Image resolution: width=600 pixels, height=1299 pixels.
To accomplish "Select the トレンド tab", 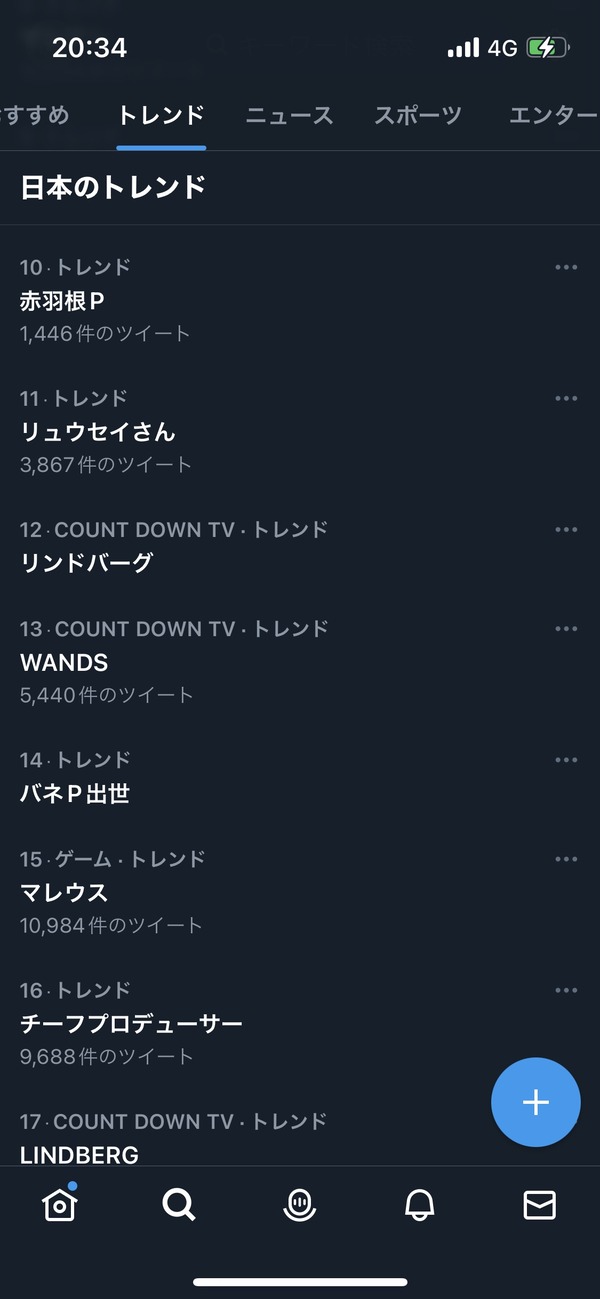I will pyautogui.click(x=161, y=115).
